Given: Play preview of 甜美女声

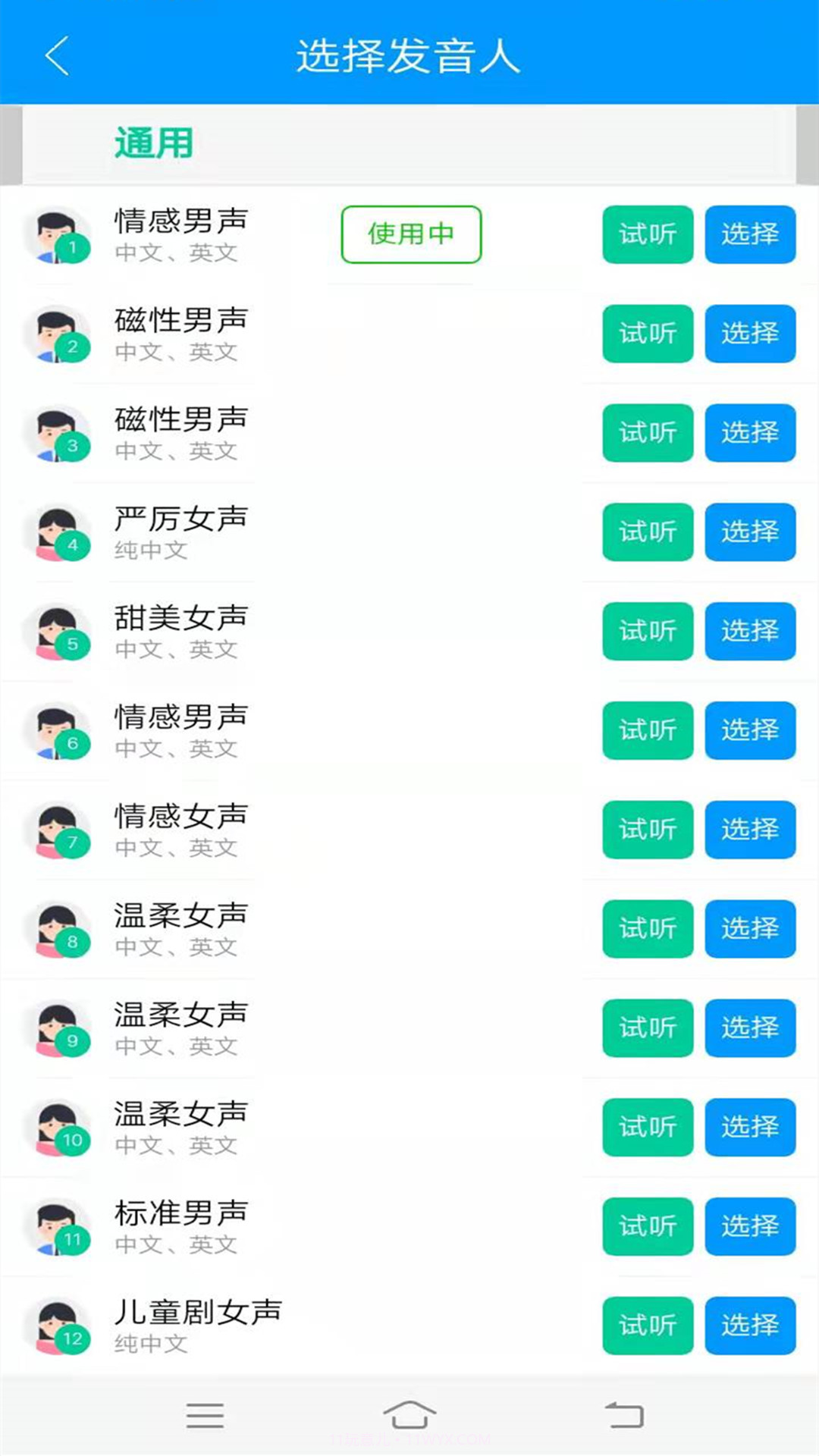Looking at the screenshot, I should 647,631.
